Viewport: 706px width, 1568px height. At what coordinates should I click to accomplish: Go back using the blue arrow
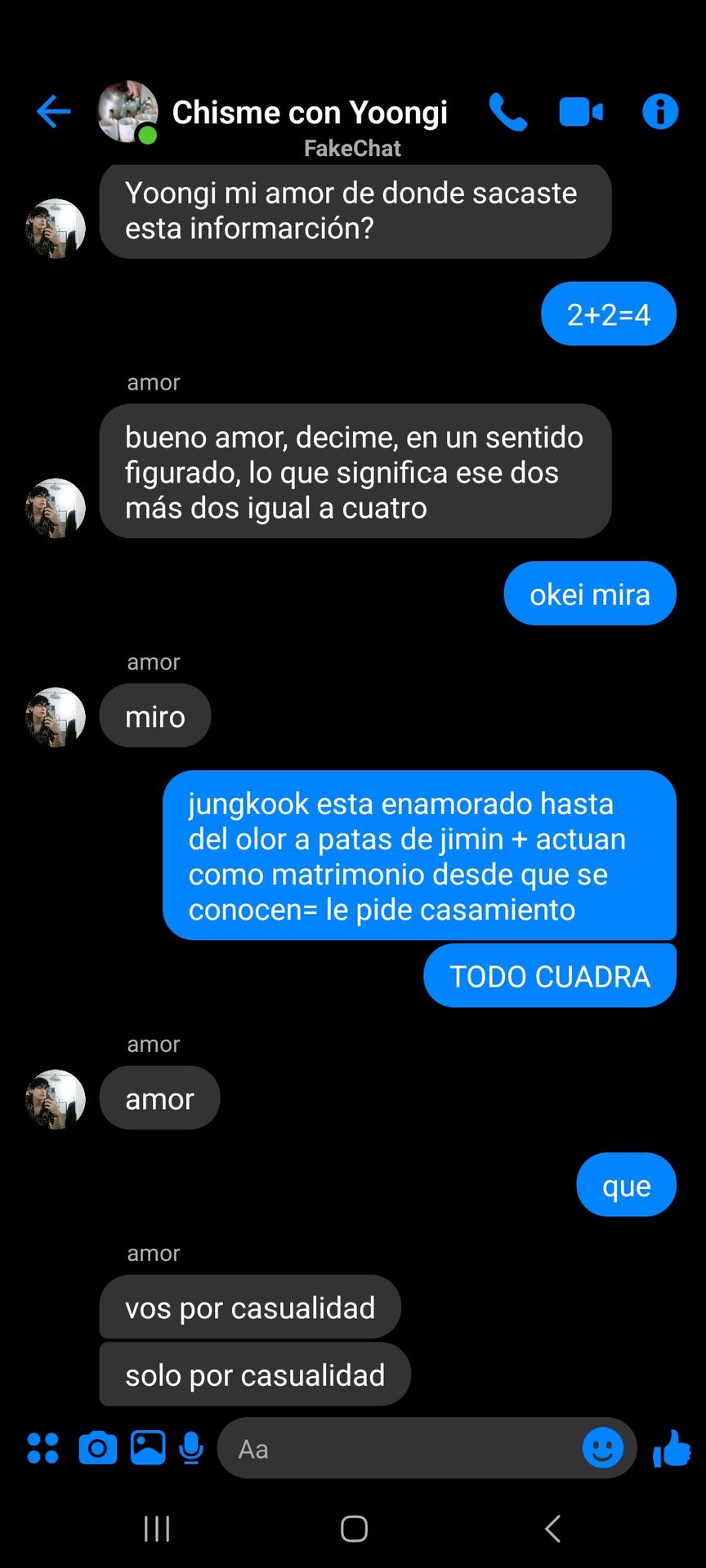(54, 112)
